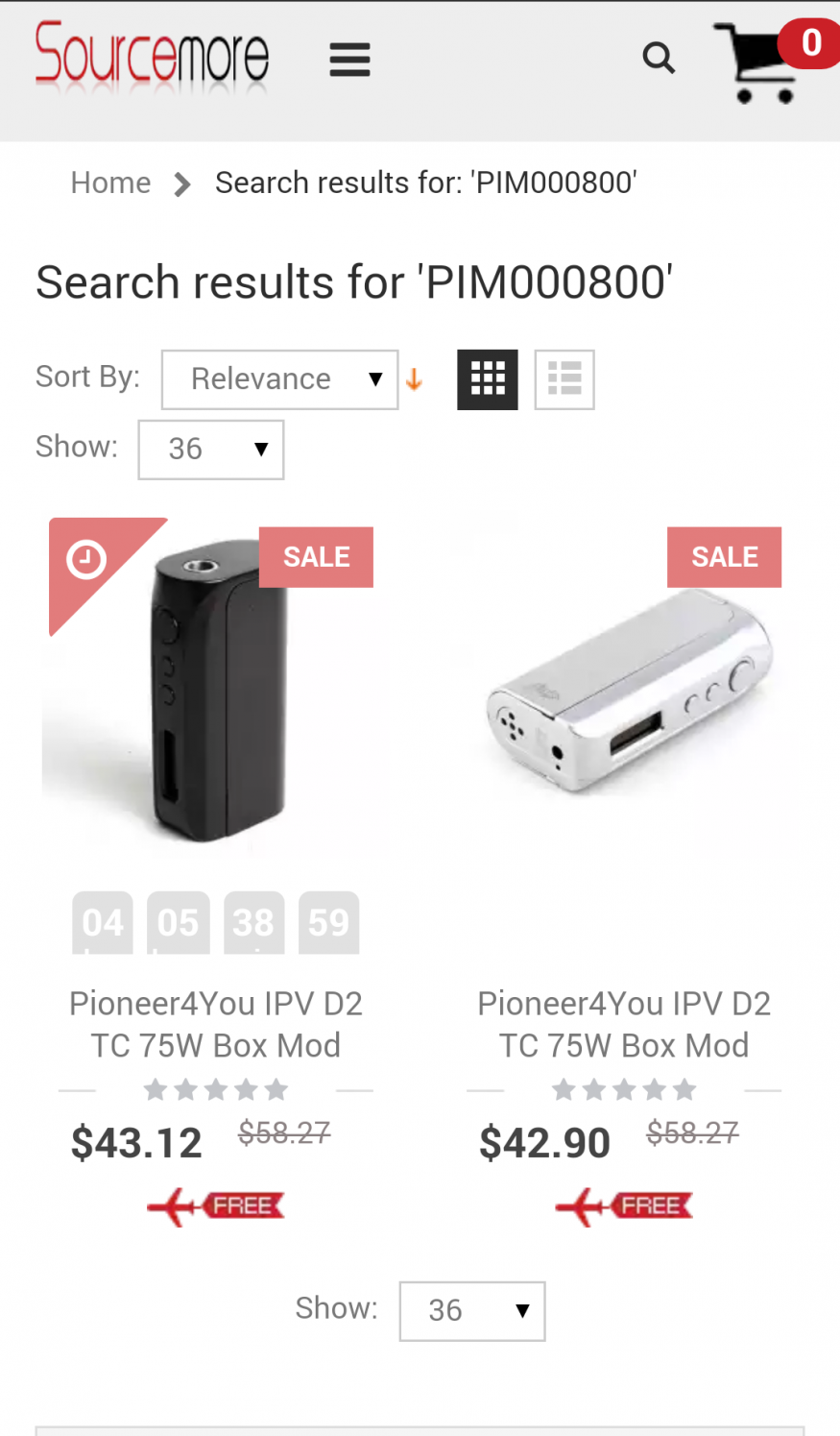Viewport: 840px width, 1436px height.
Task: Switch to grid view
Action: point(487,379)
